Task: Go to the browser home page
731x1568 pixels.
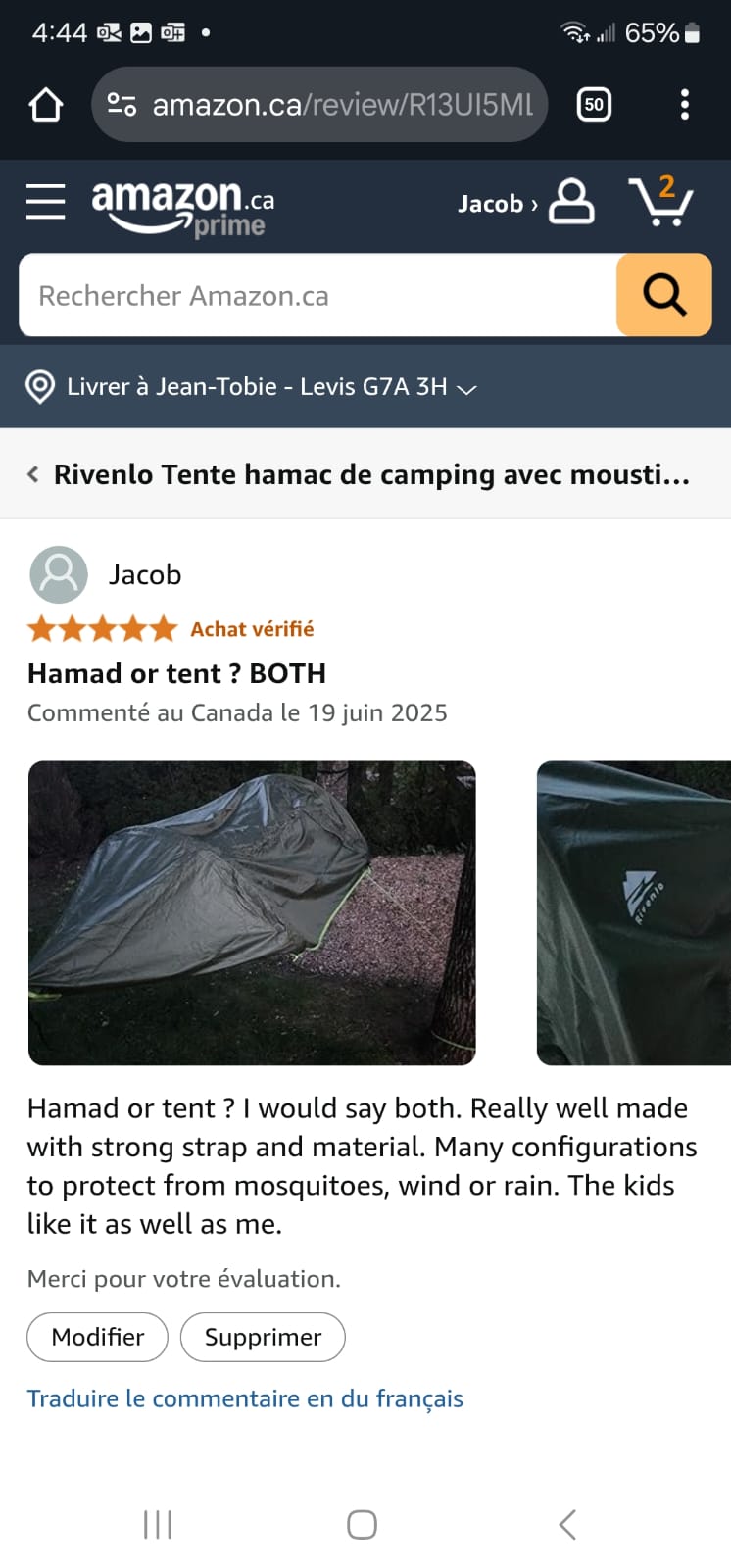Action: [45, 105]
